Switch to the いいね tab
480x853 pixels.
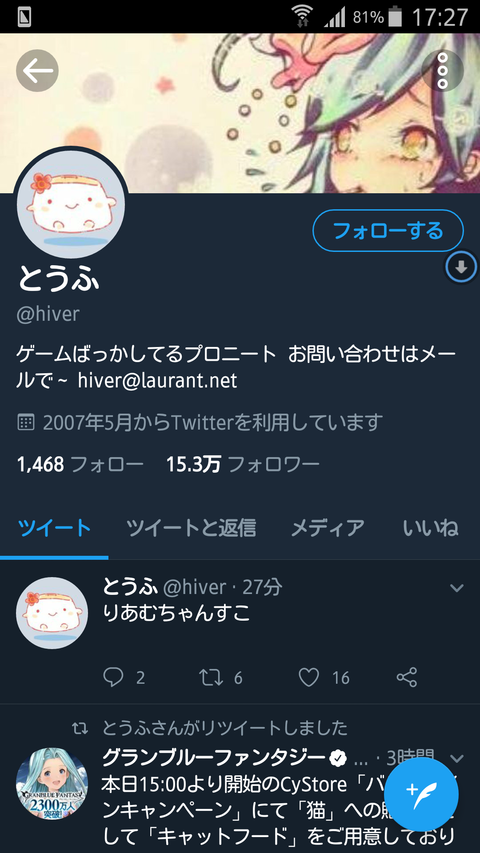[430, 528]
